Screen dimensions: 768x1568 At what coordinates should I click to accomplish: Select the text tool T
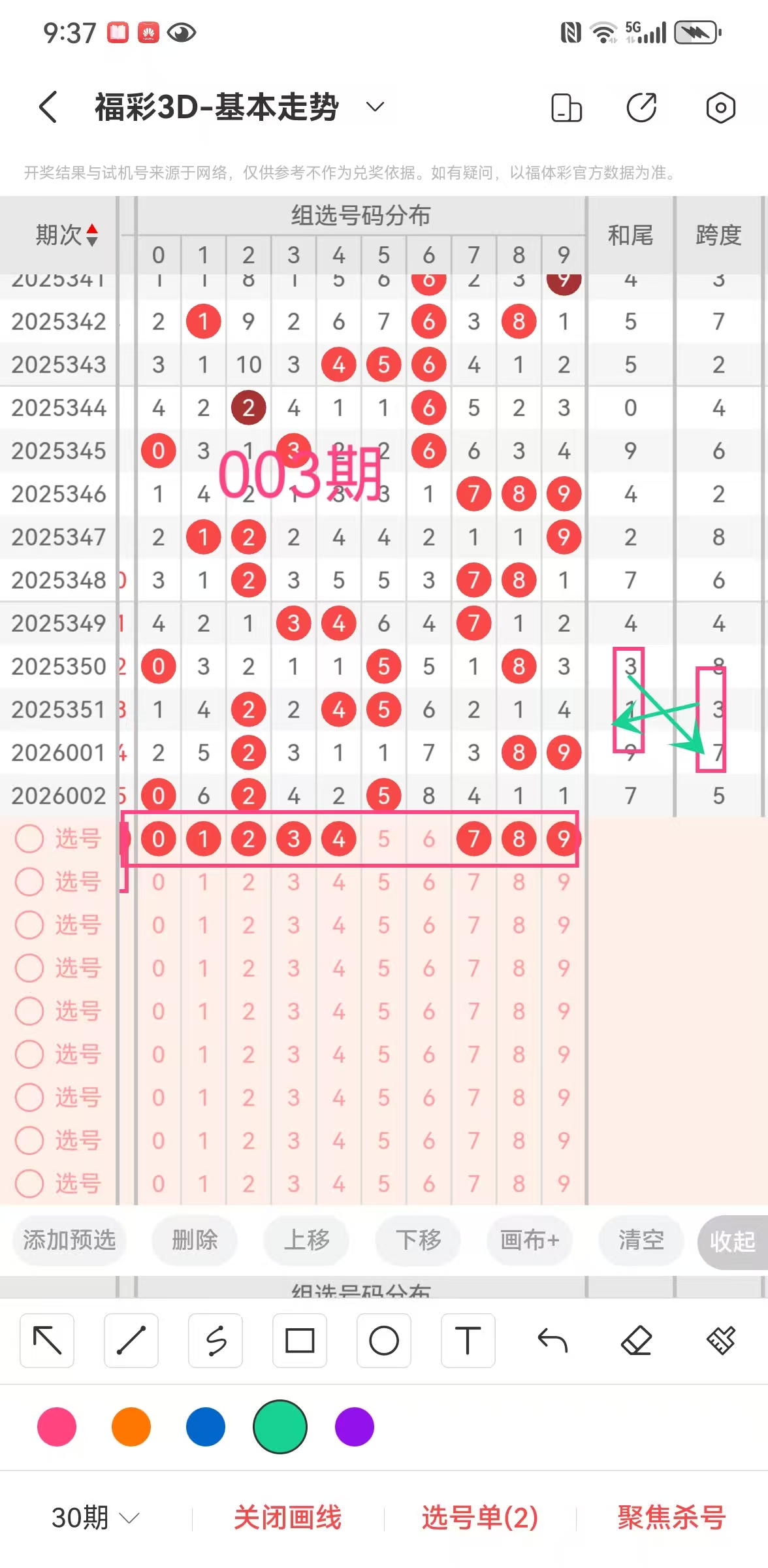click(468, 1341)
